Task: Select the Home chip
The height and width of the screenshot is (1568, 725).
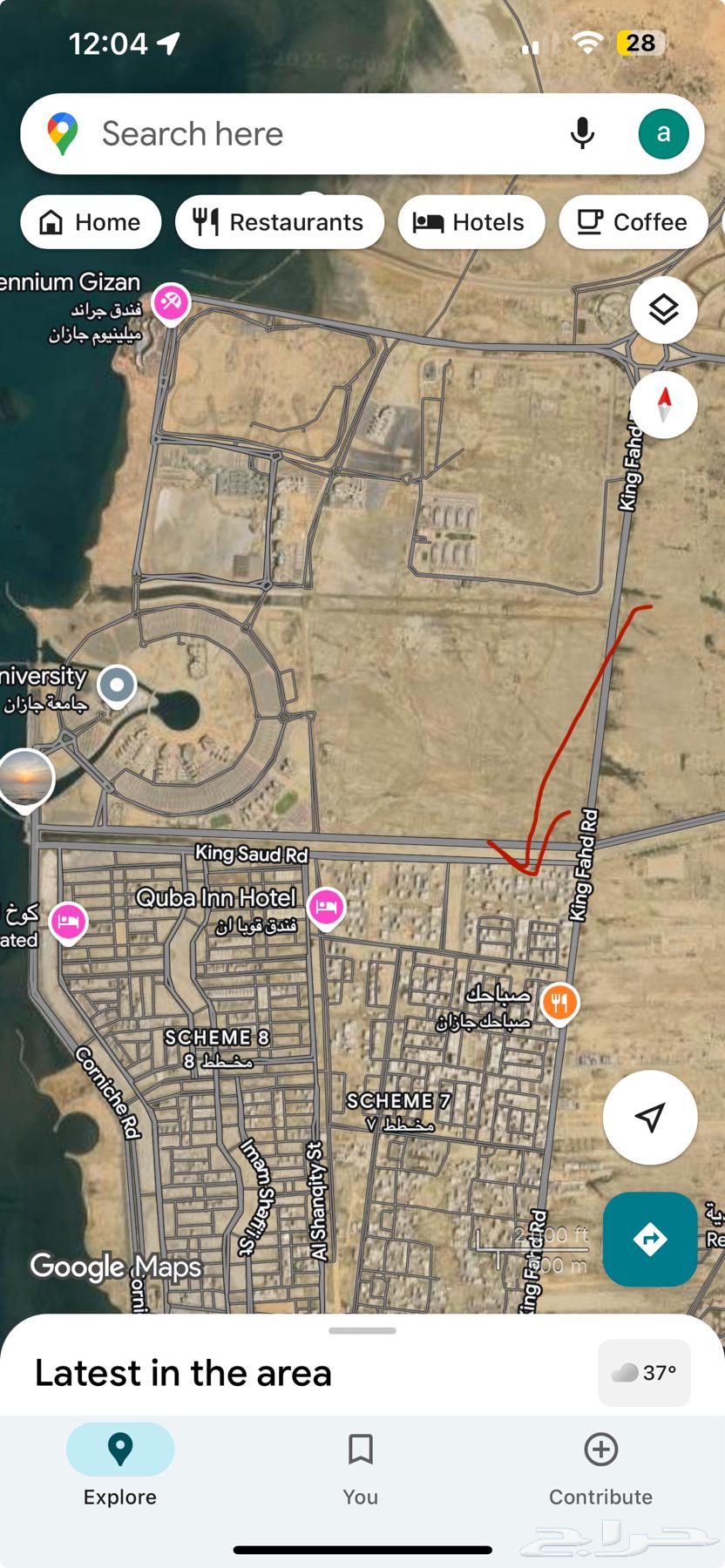Action: 91,222
